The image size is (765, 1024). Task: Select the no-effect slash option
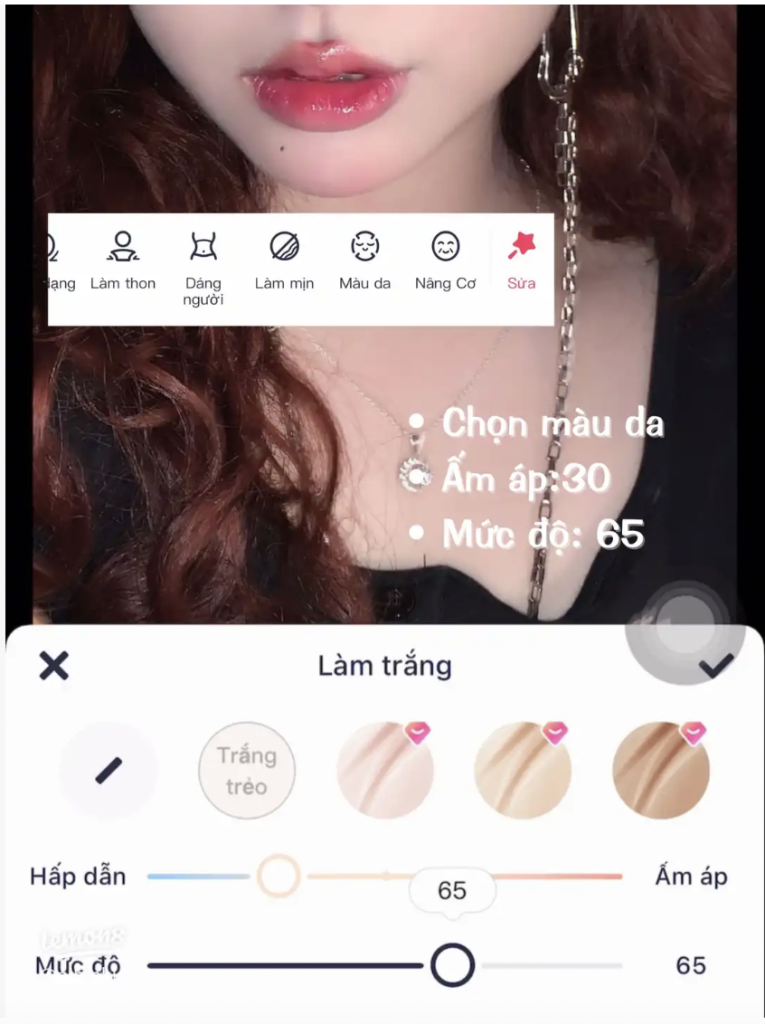coord(108,770)
